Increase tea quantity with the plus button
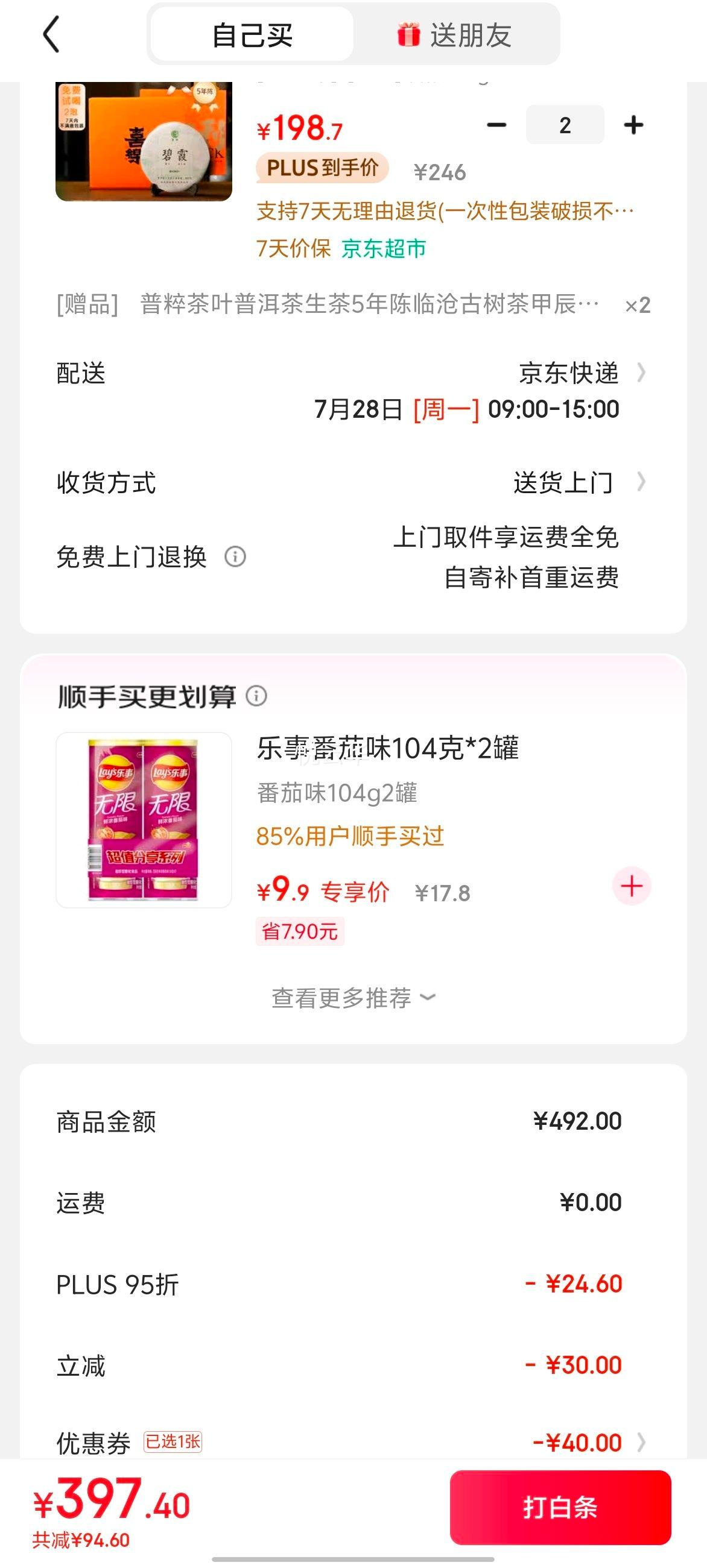707x1568 pixels. (x=633, y=125)
